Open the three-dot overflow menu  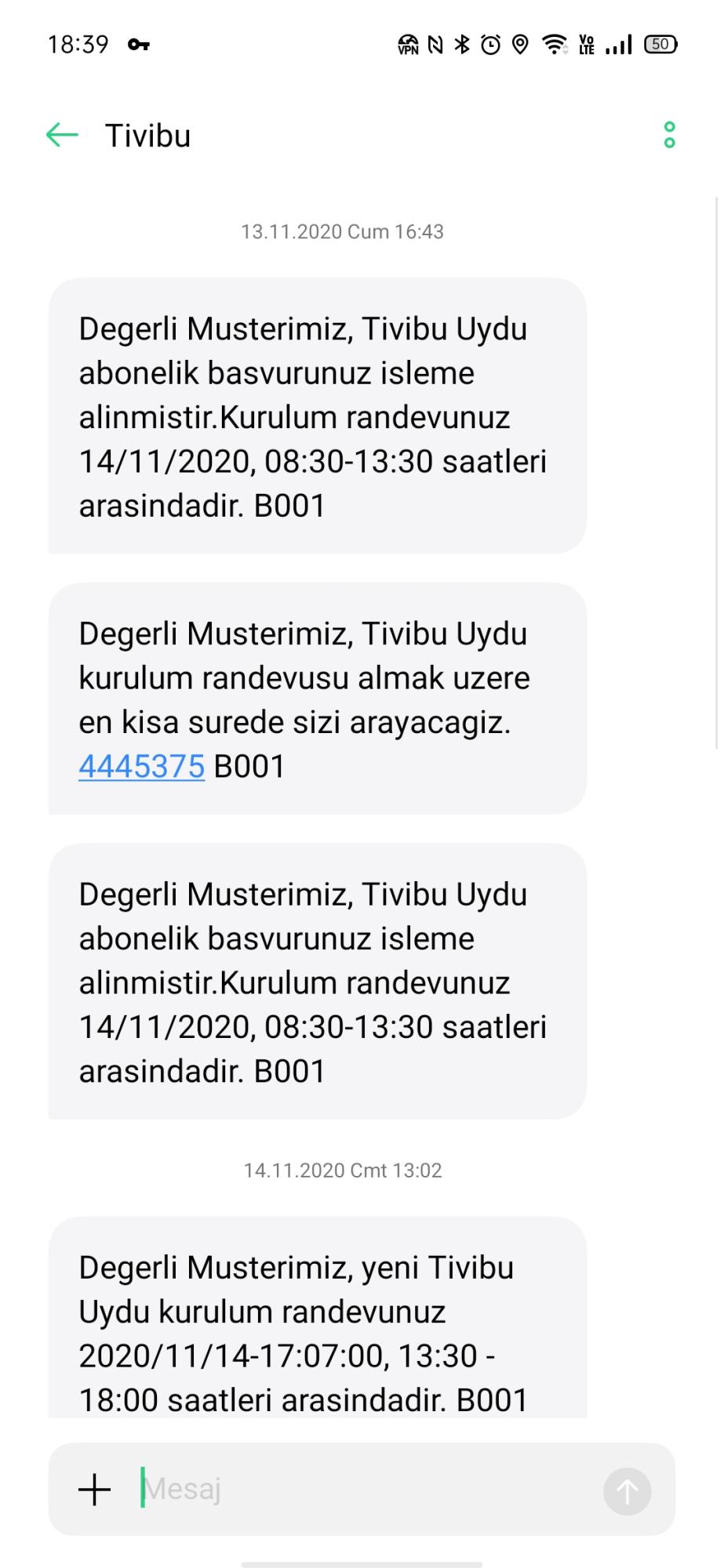click(669, 135)
